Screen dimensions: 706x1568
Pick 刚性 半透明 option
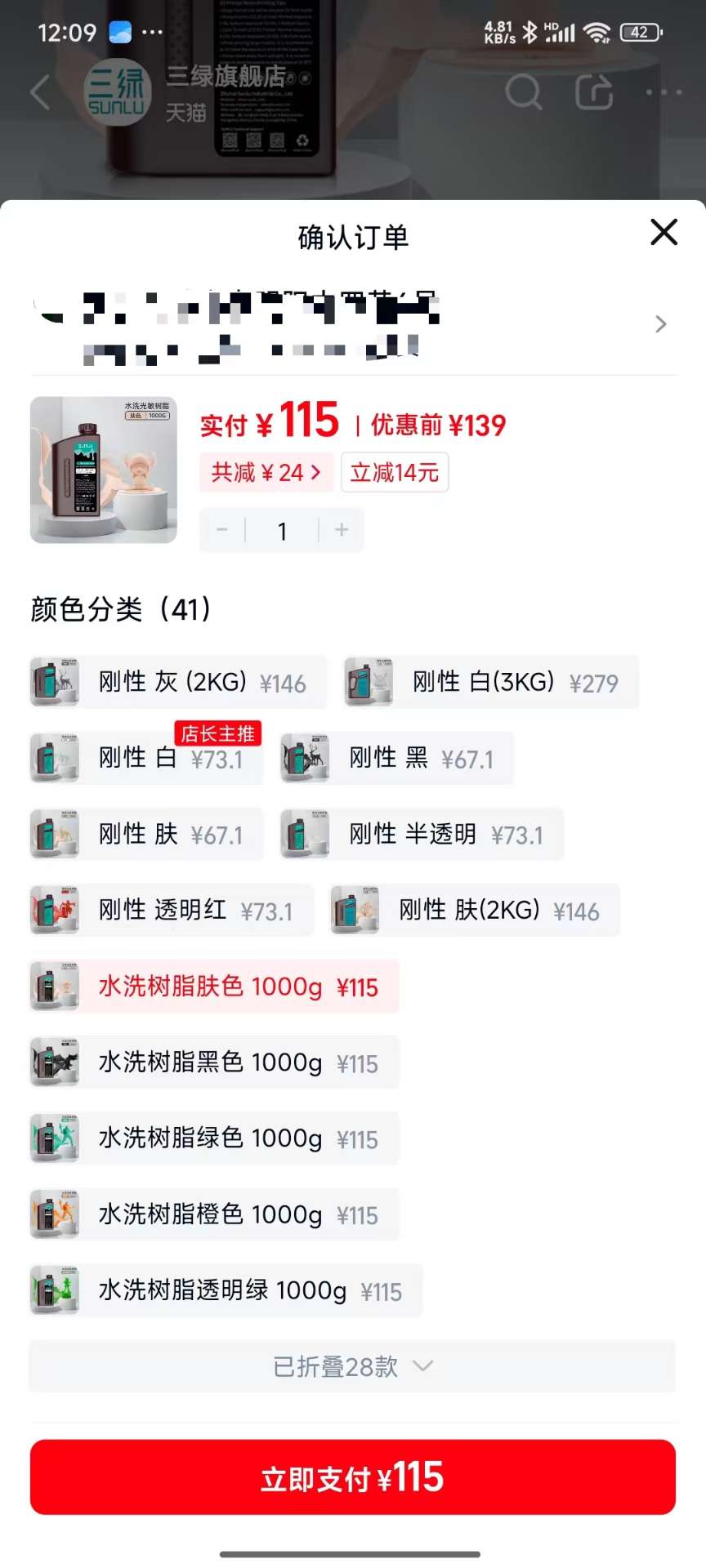tap(422, 834)
